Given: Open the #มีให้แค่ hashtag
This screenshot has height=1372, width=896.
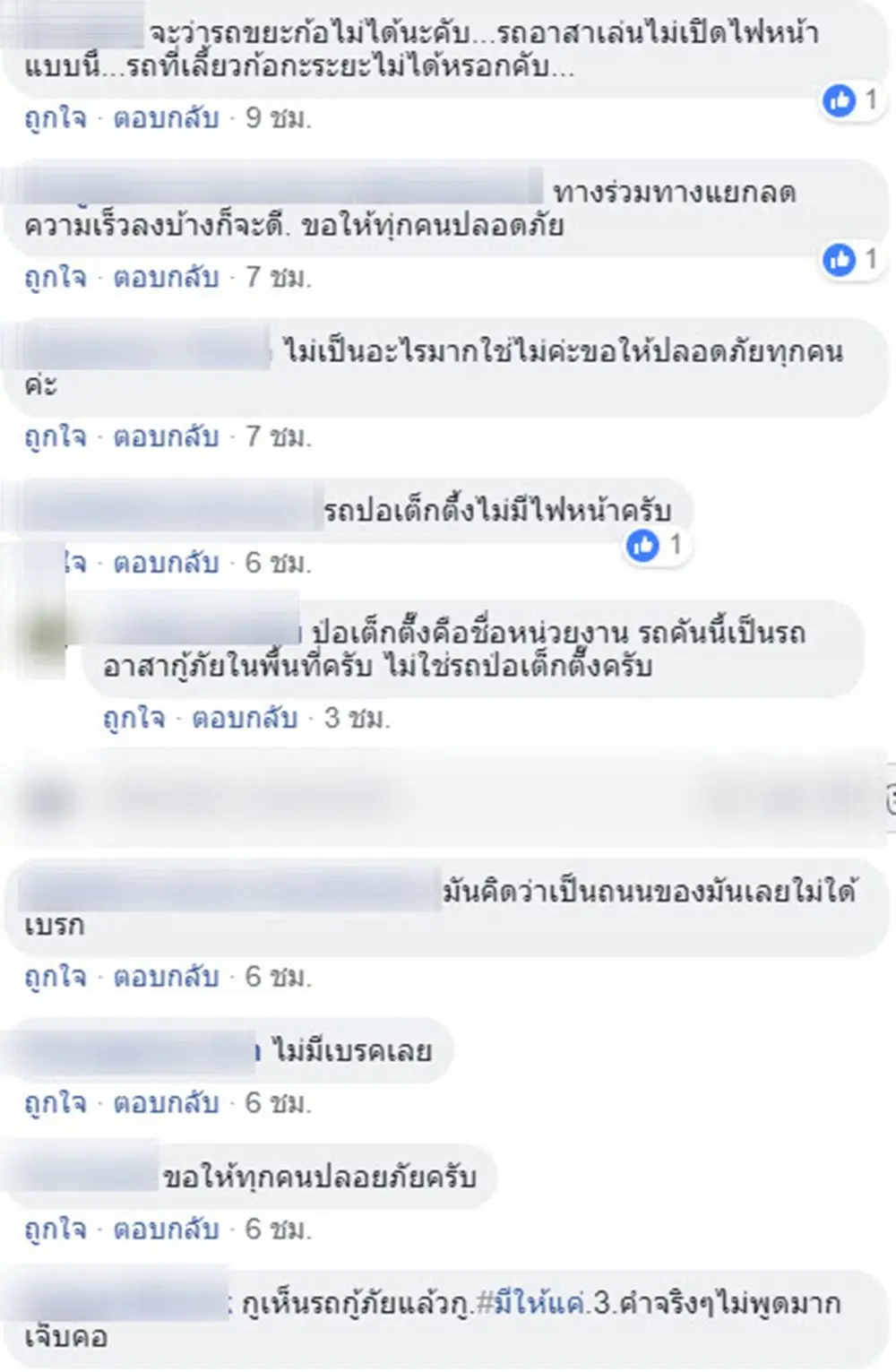Looking at the screenshot, I should (530, 1304).
